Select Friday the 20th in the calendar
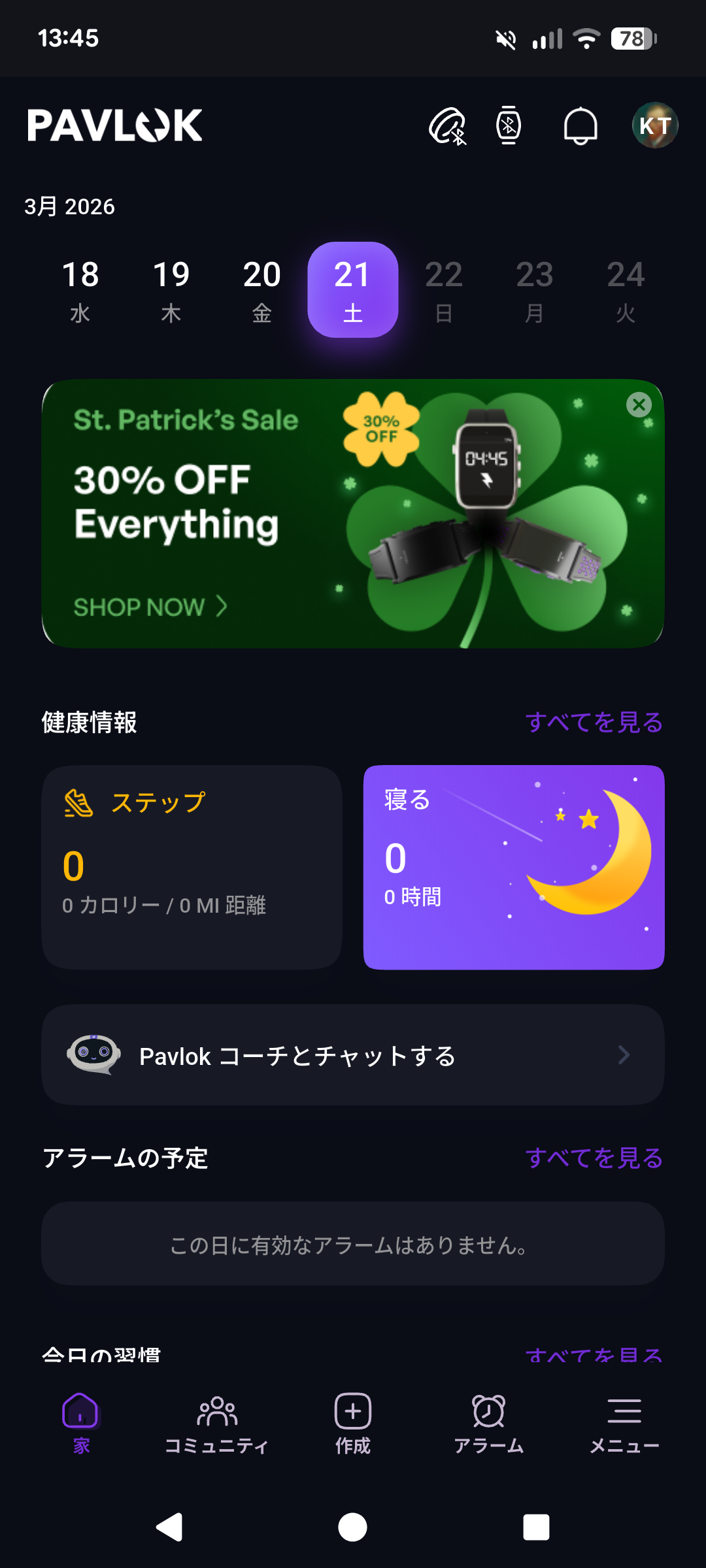This screenshot has height=1568, width=706. 262,290
